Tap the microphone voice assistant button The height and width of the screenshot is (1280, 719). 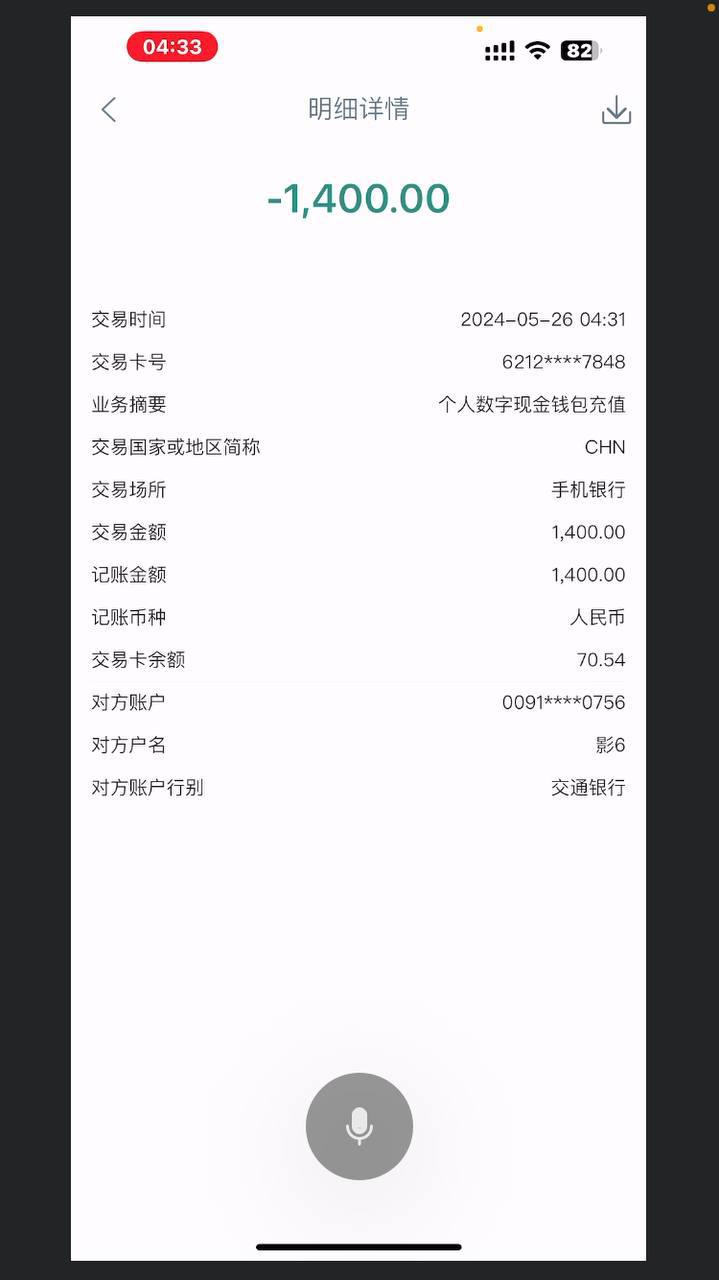[359, 1126]
